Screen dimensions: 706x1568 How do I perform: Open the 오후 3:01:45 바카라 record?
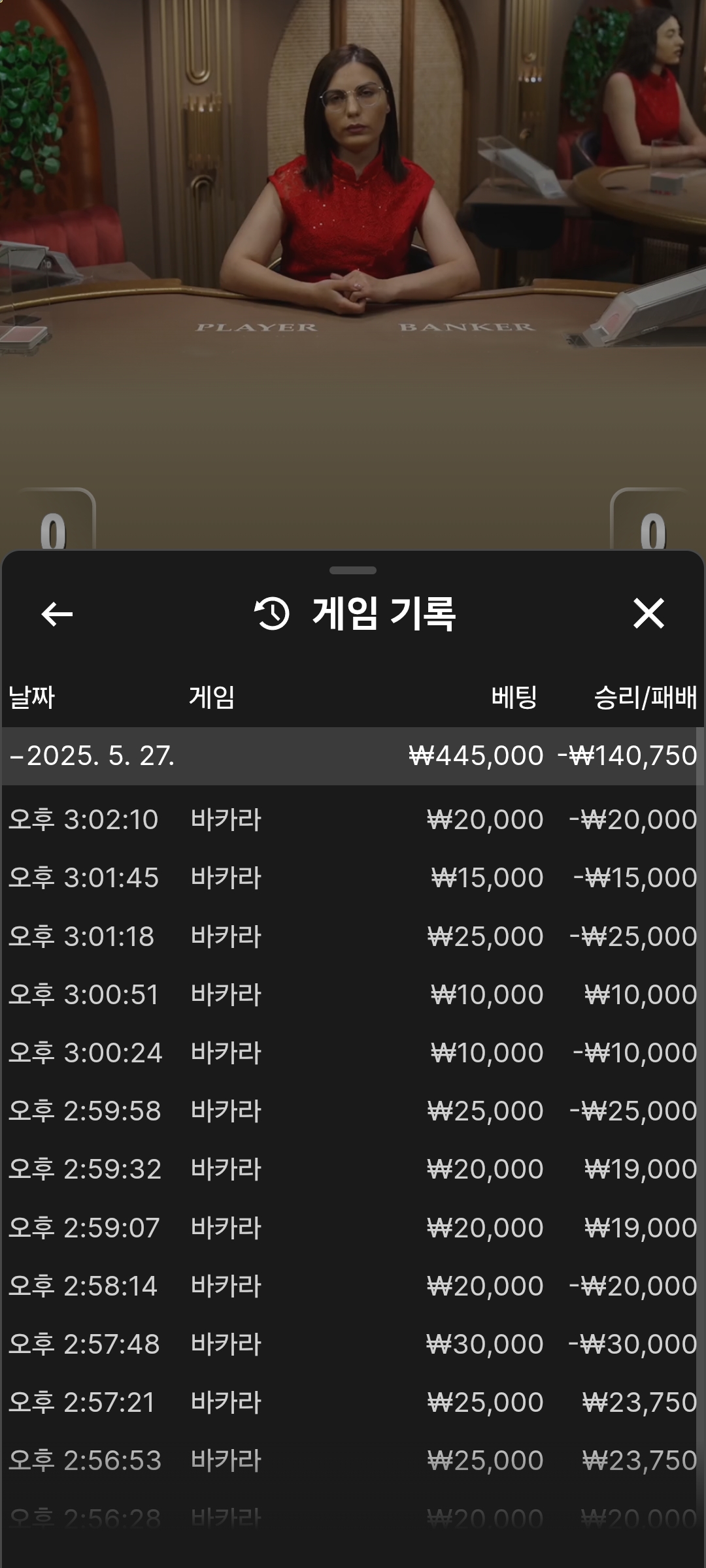click(353, 877)
